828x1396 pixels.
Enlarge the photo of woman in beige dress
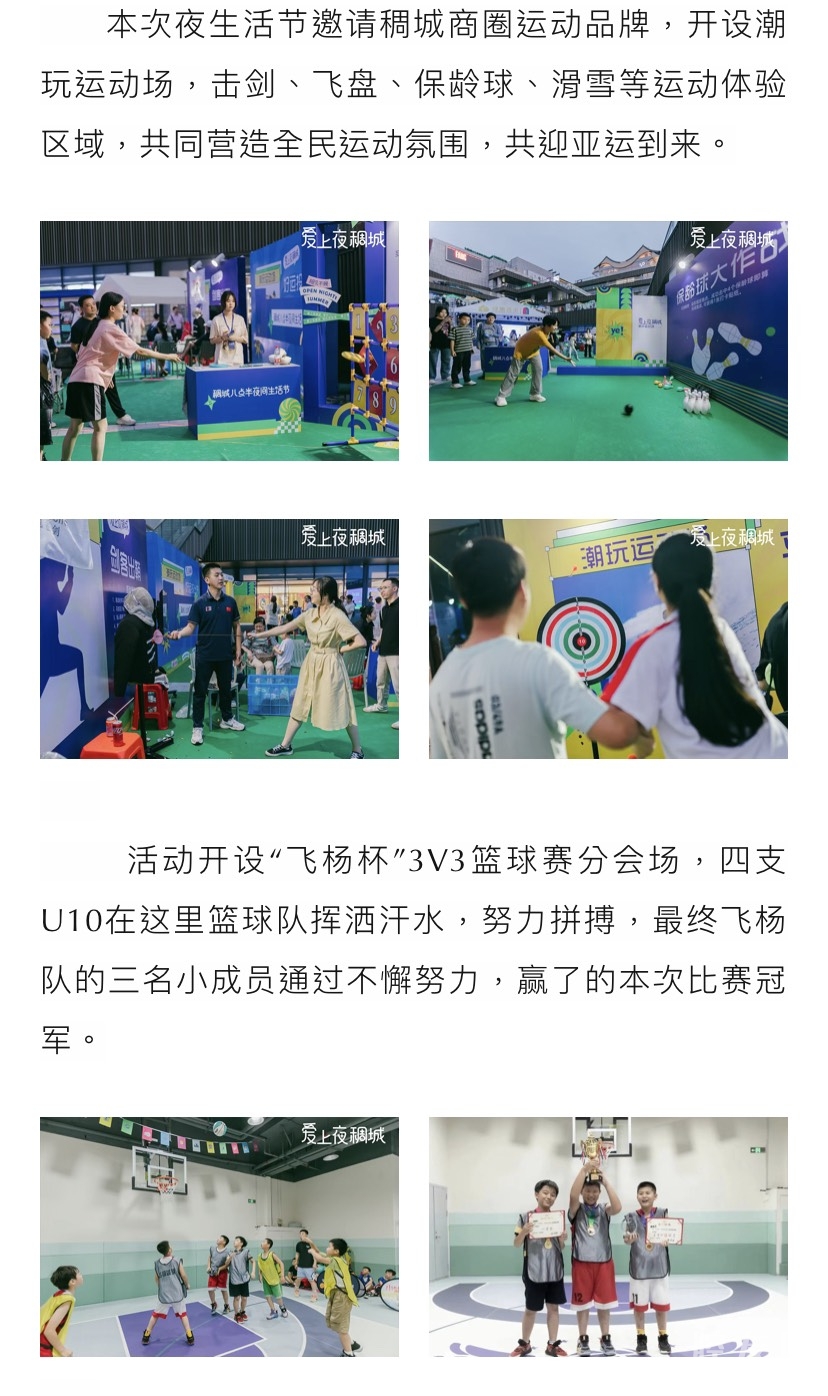219,639
